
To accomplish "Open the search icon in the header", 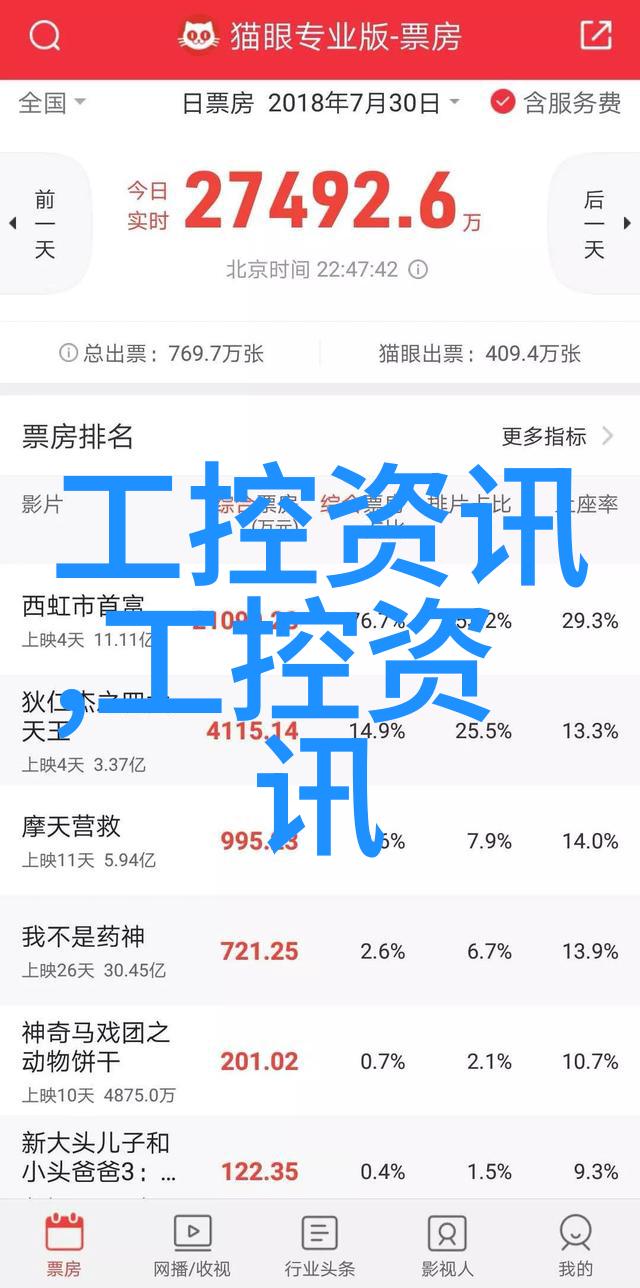I will (44, 37).
